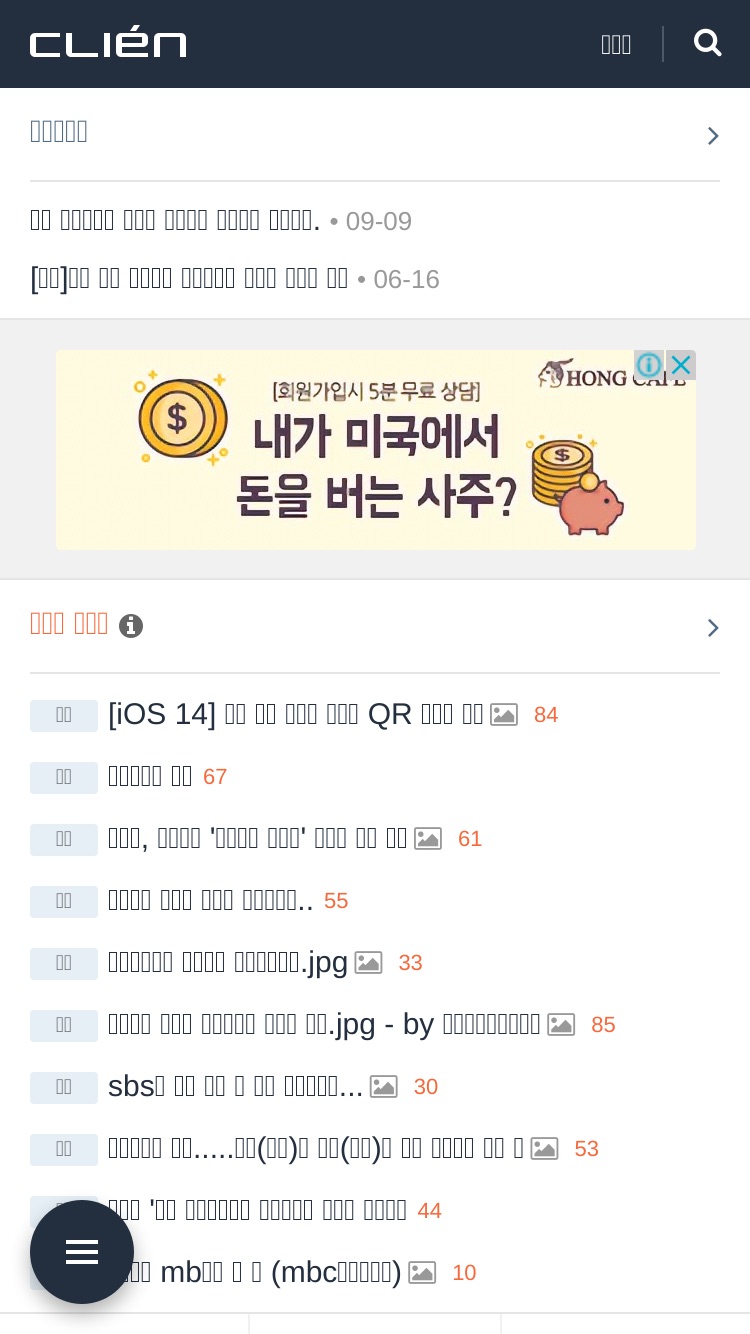Expand the recommended posts section chevron
The height and width of the screenshot is (1334, 750).
pyautogui.click(x=713, y=628)
